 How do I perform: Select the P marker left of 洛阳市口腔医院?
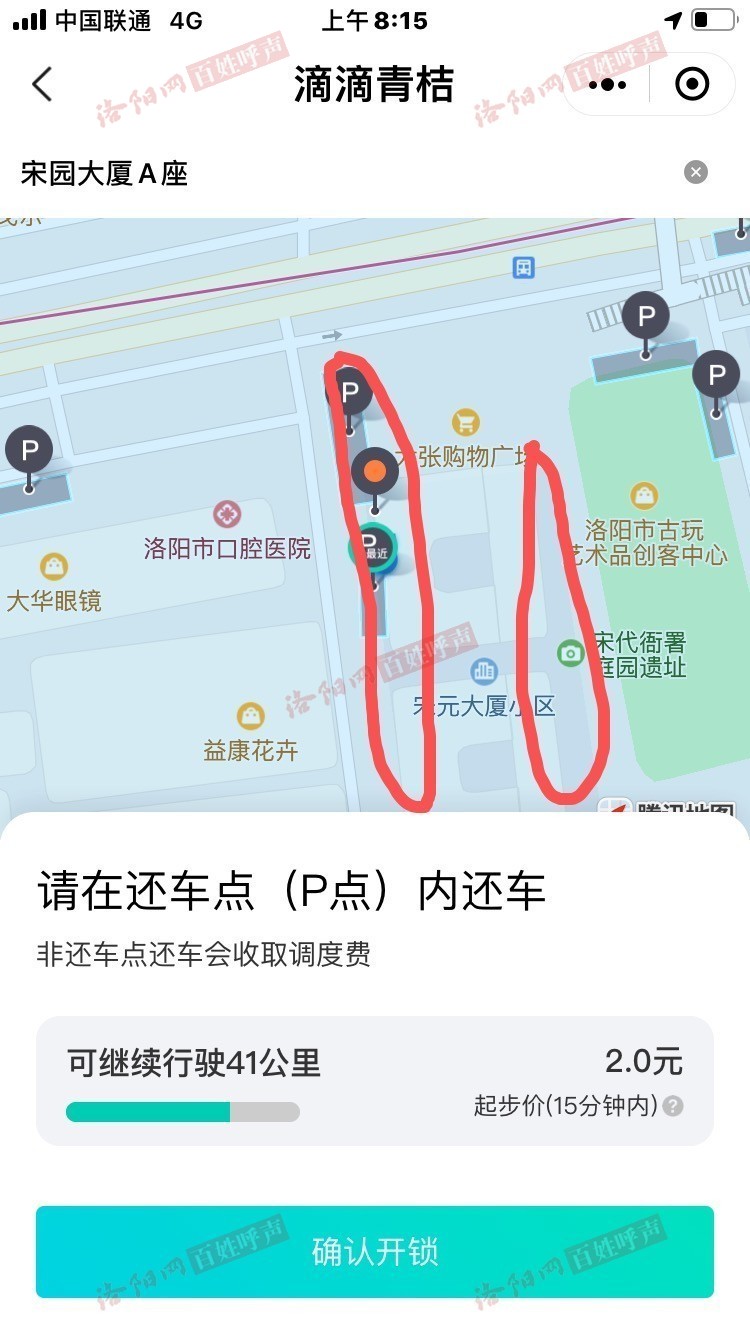point(29,451)
